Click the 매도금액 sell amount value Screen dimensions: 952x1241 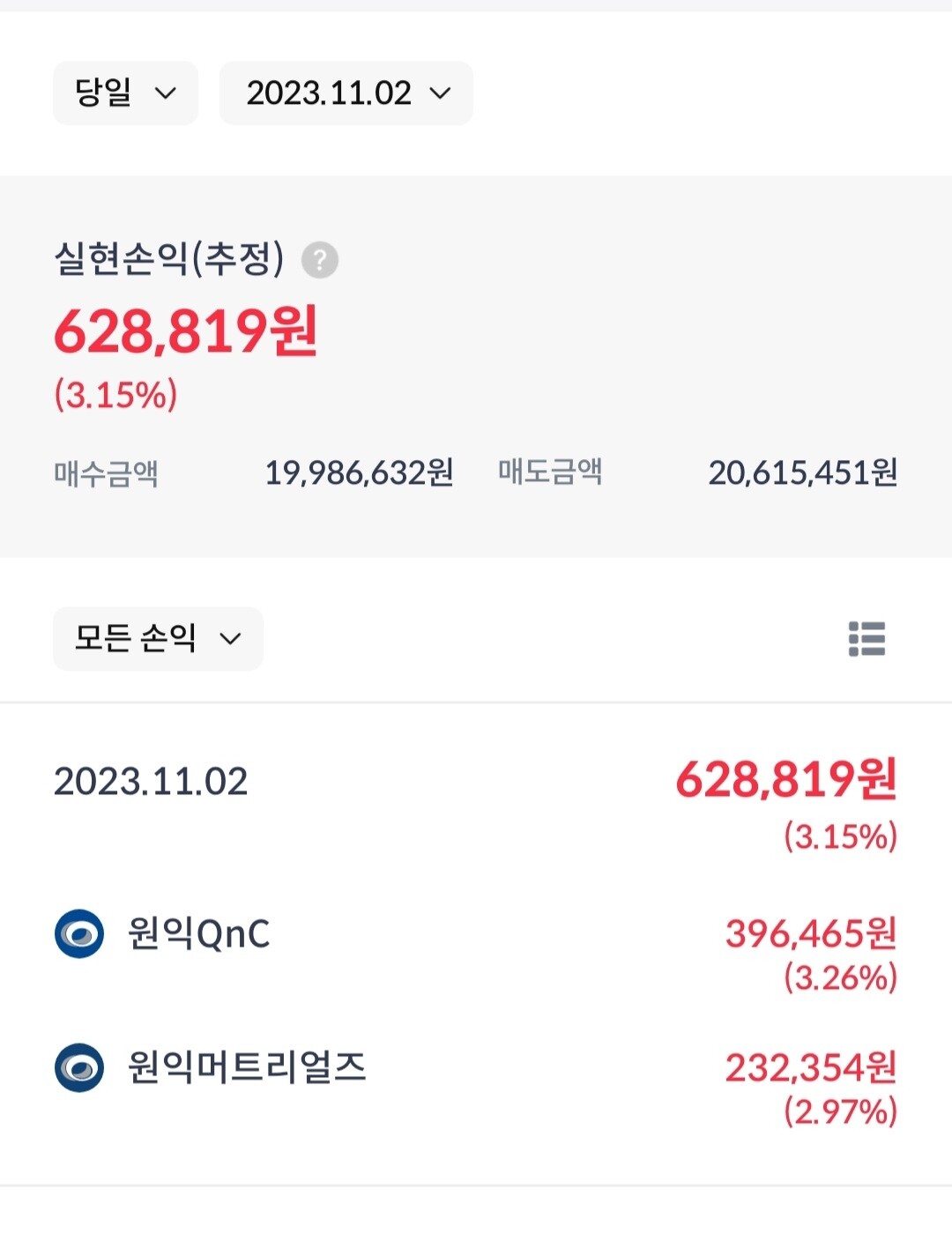click(x=803, y=473)
